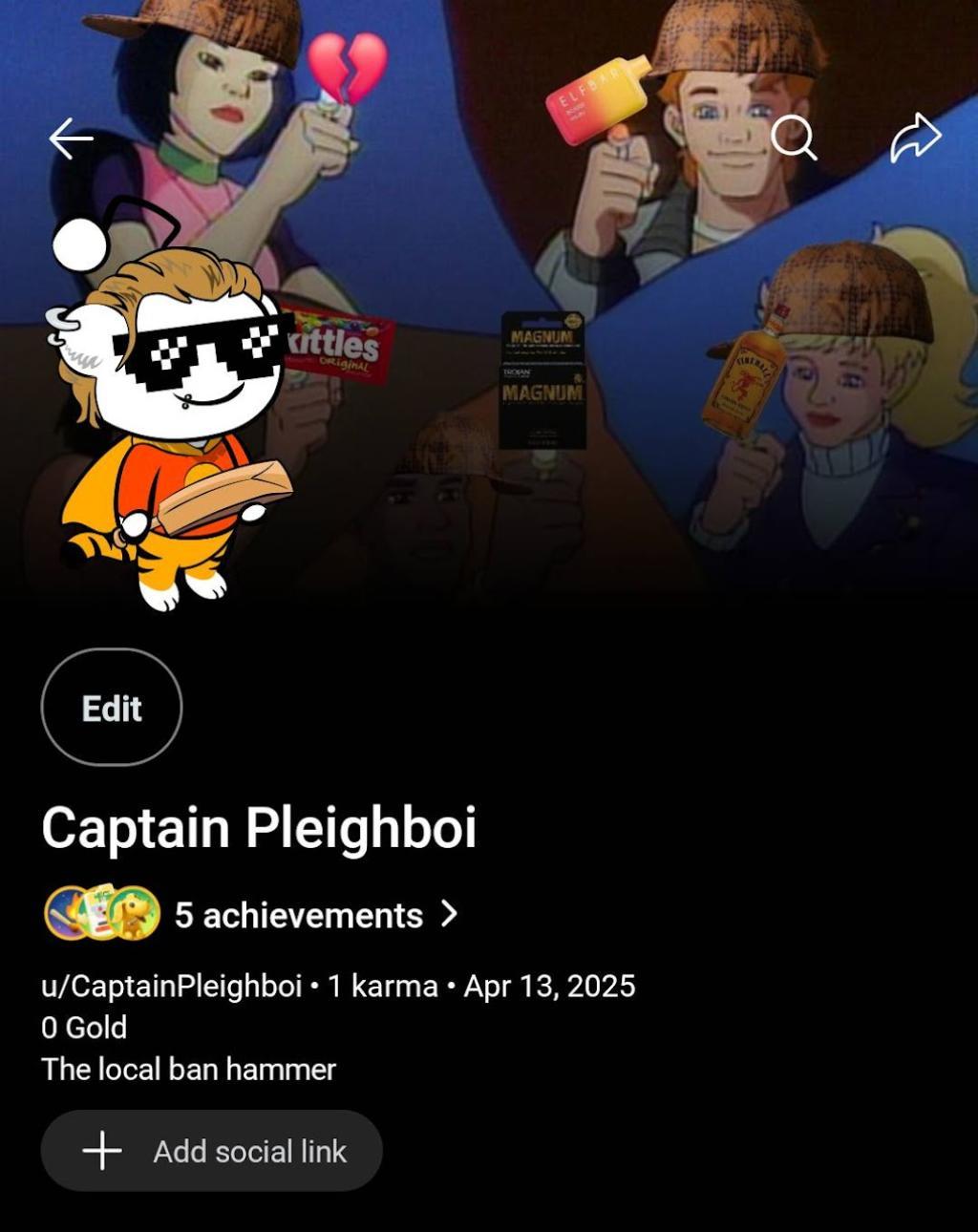978x1232 pixels.
Task: View the 5 achievements
Action: pos(298,915)
